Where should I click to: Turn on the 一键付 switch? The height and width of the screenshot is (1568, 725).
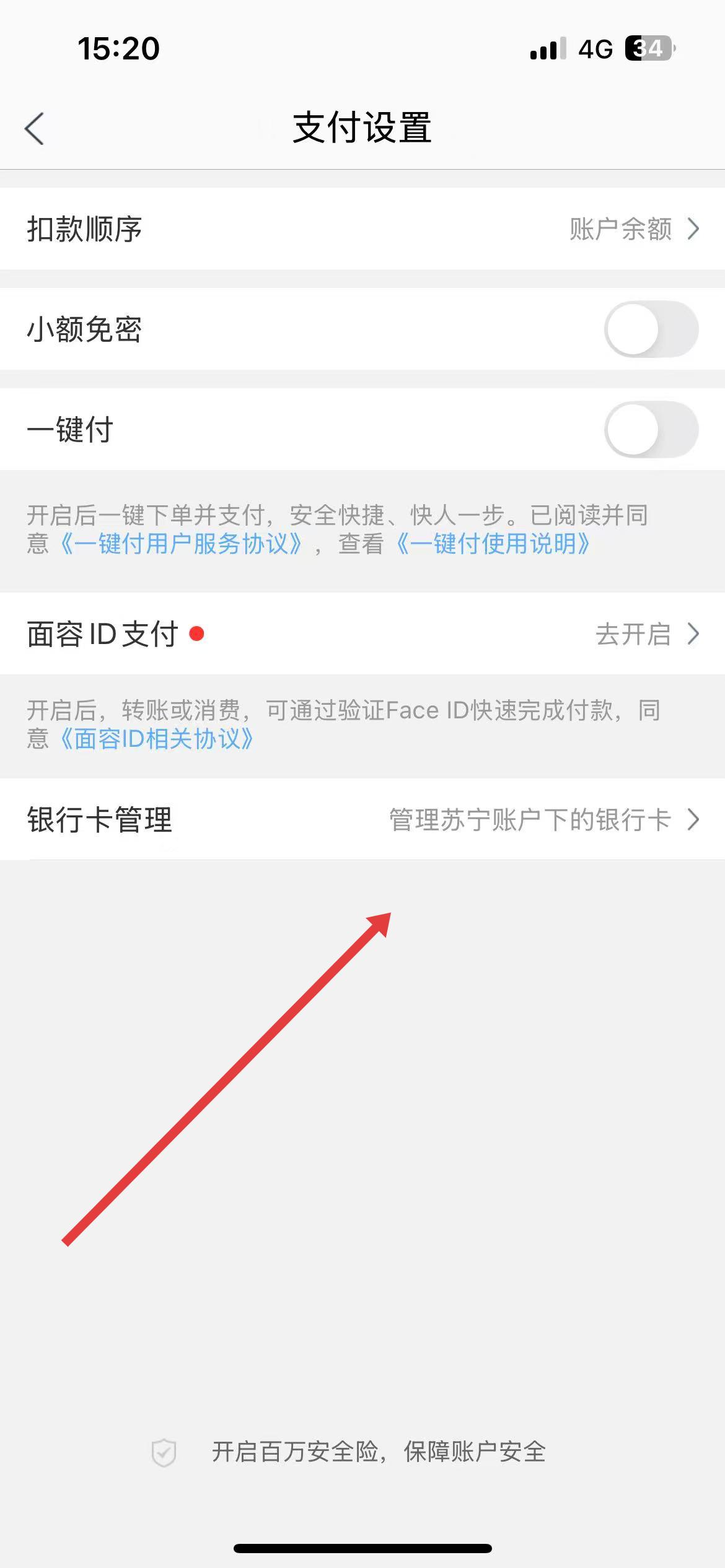point(651,430)
